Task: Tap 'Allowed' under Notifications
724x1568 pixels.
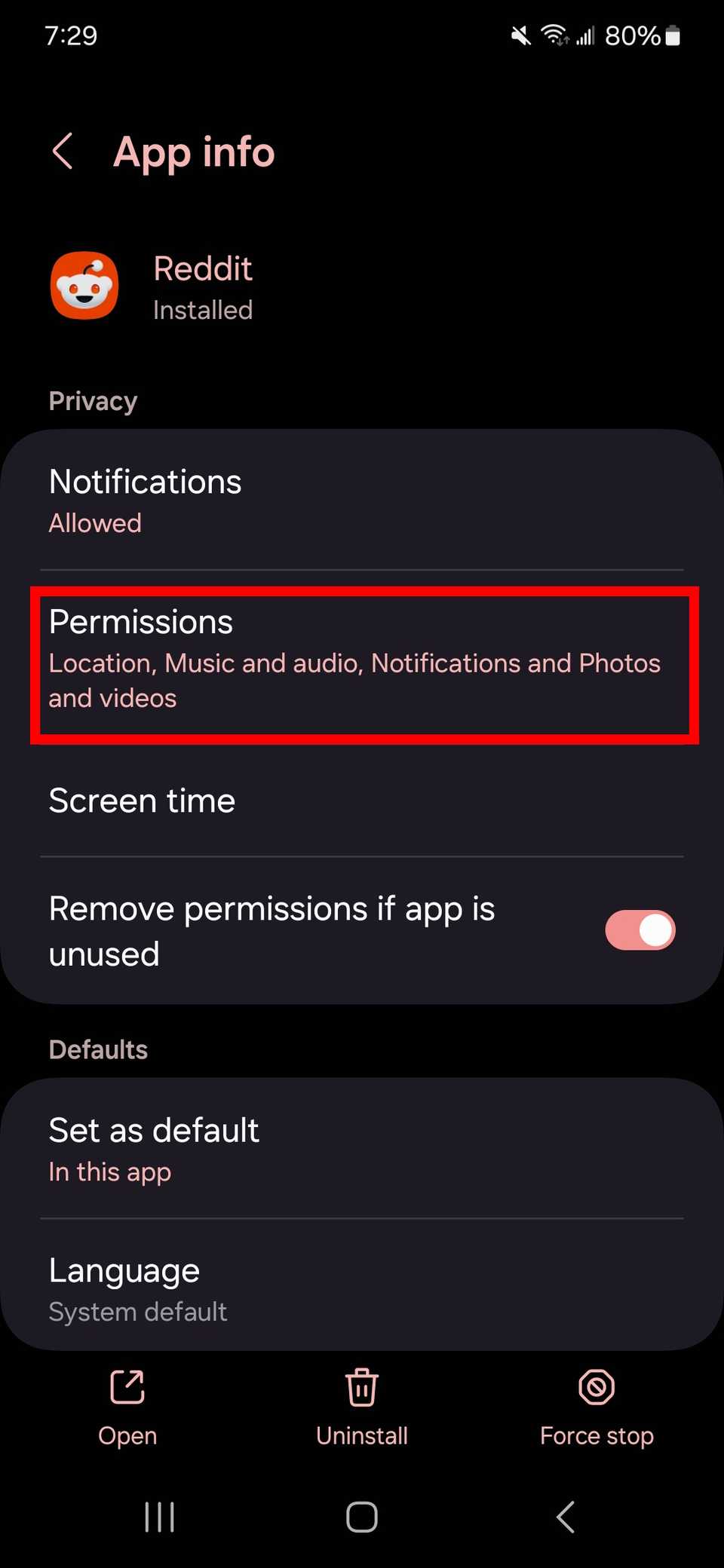Action: (x=95, y=522)
